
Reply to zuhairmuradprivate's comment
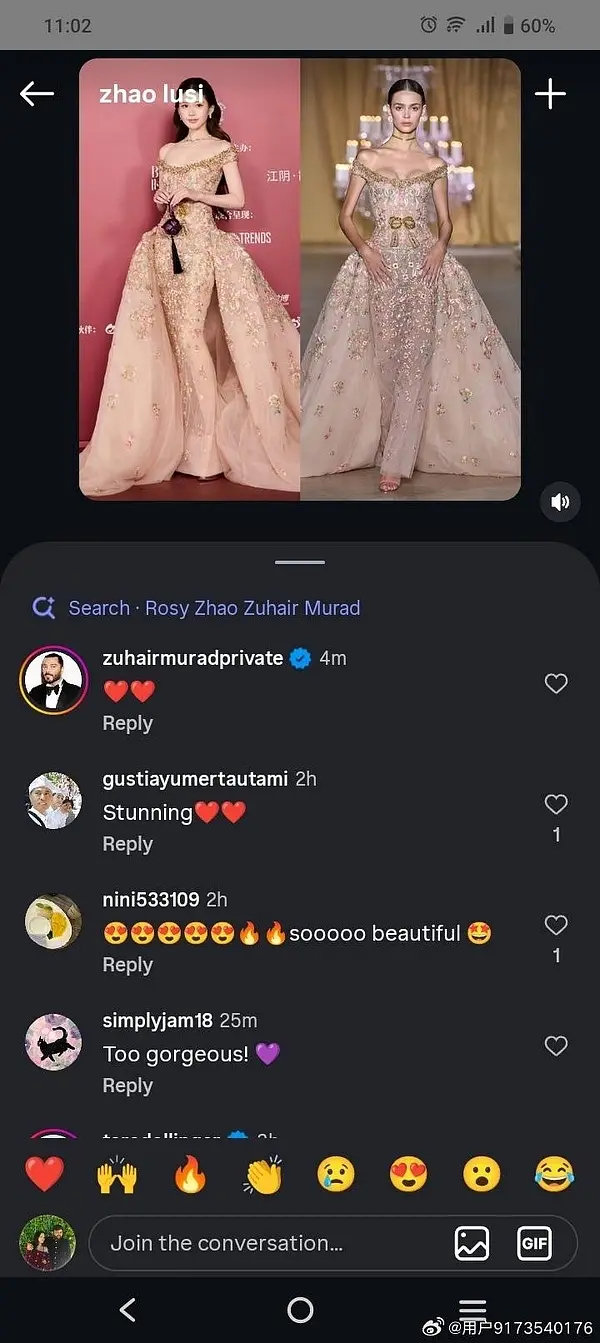pyautogui.click(x=127, y=723)
